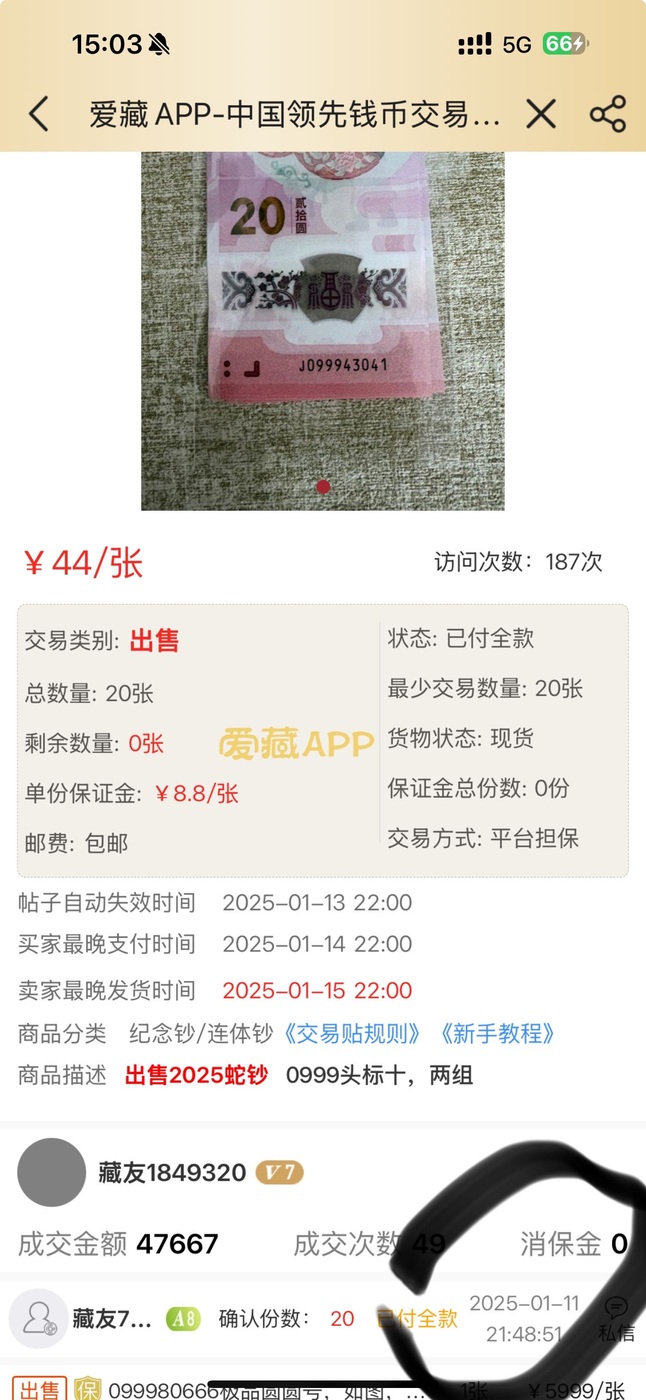This screenshot has width=646, height=1400.
Task: Open the snake banknote product photo
Action: tap(322, 331)
